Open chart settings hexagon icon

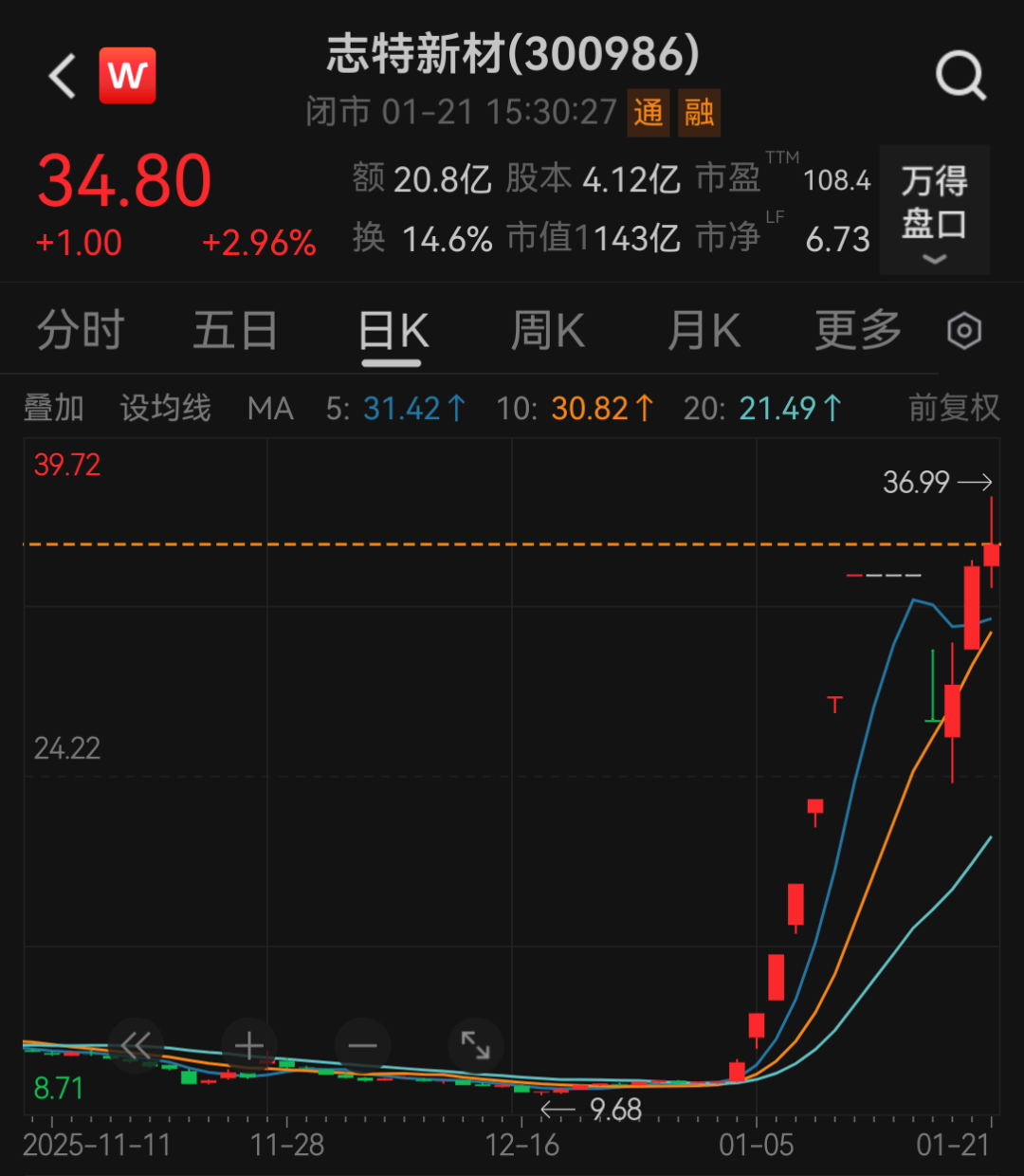pyautogui.click(x=964, y=331)
